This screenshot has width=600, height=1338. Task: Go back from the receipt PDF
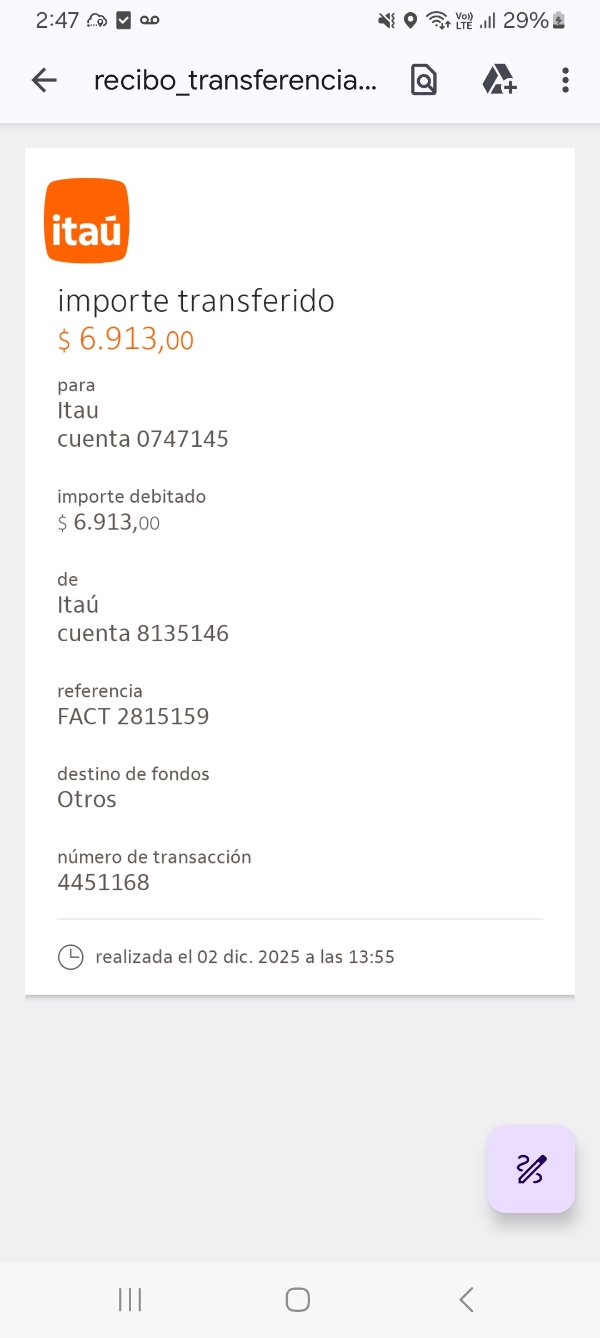44,81
